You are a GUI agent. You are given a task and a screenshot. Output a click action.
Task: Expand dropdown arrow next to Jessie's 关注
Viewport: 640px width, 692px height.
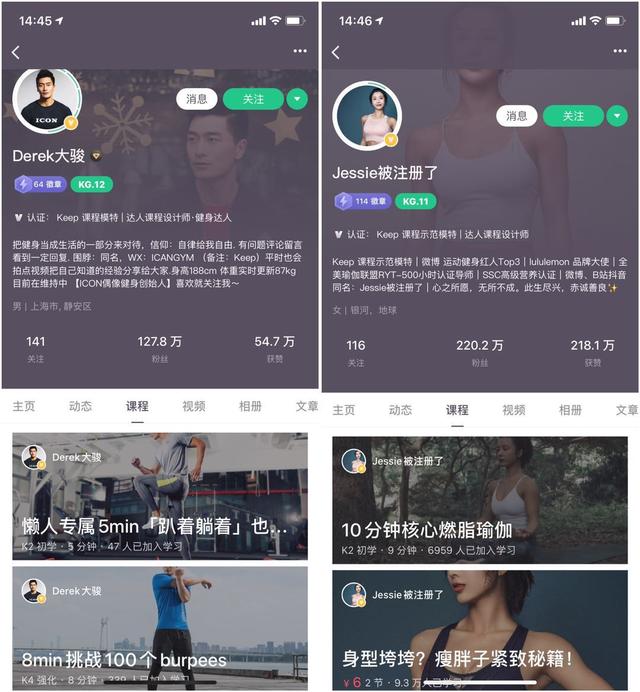(617, 116)
